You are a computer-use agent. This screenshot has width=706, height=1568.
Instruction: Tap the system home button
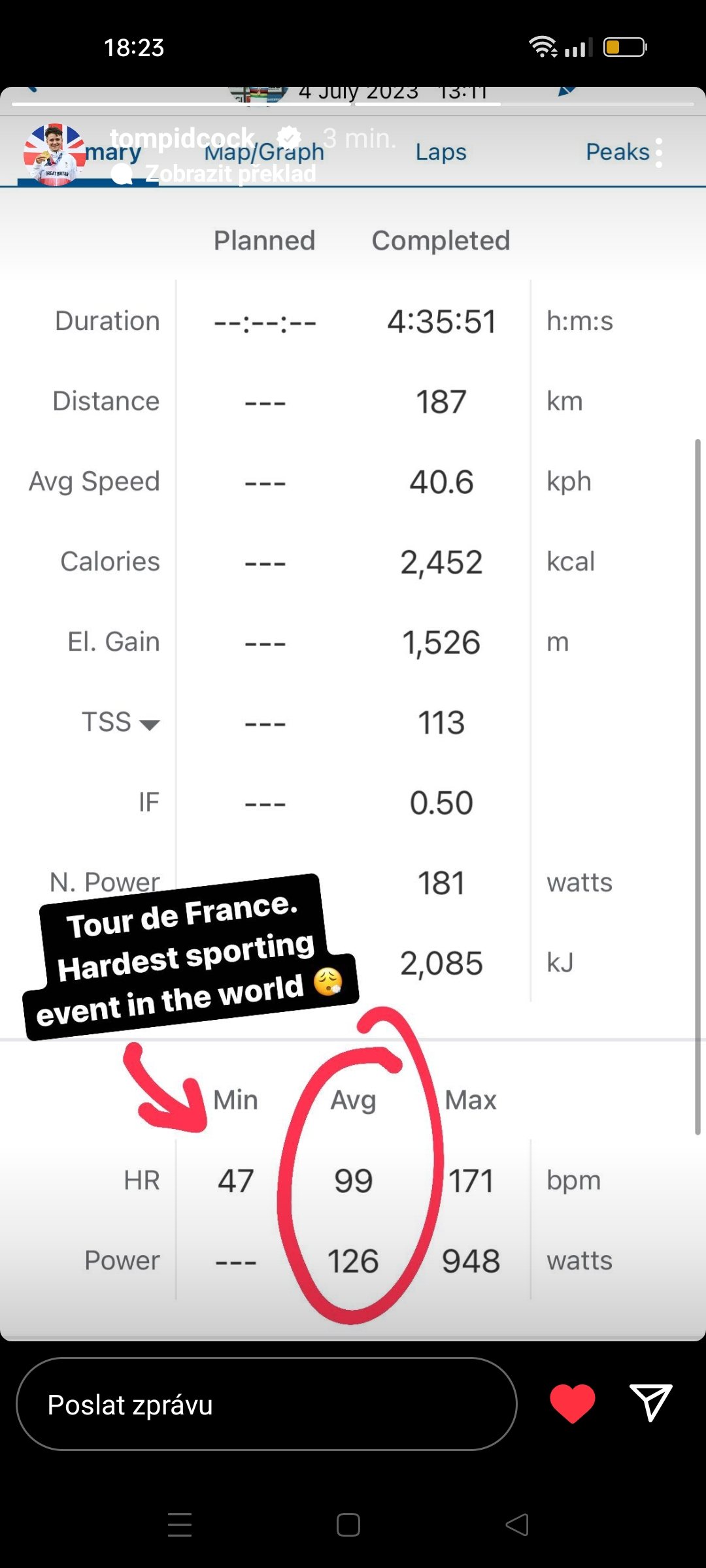point(348,1525)
